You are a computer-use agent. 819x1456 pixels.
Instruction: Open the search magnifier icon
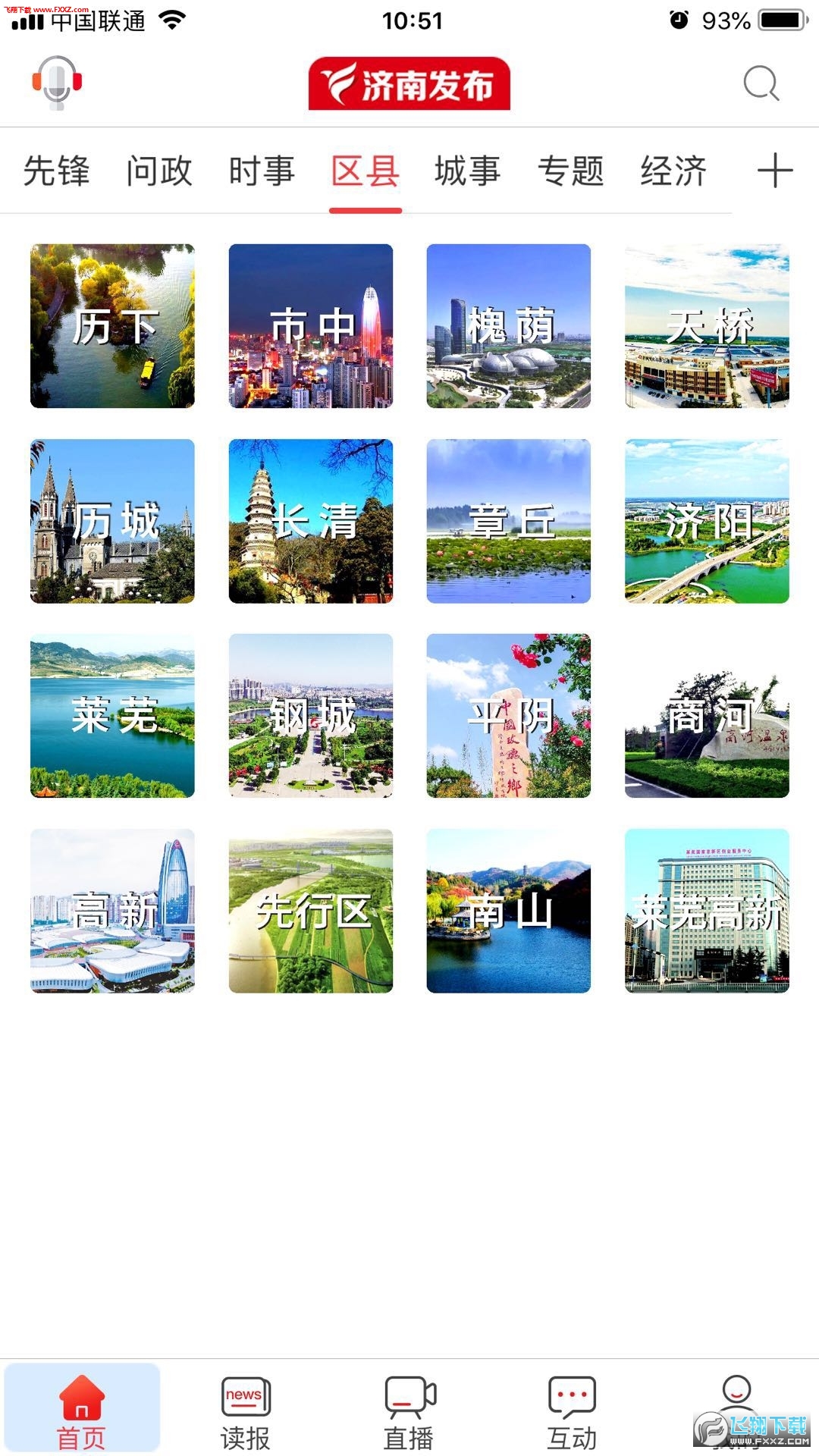pyautogui.click(x=761, y=83)
